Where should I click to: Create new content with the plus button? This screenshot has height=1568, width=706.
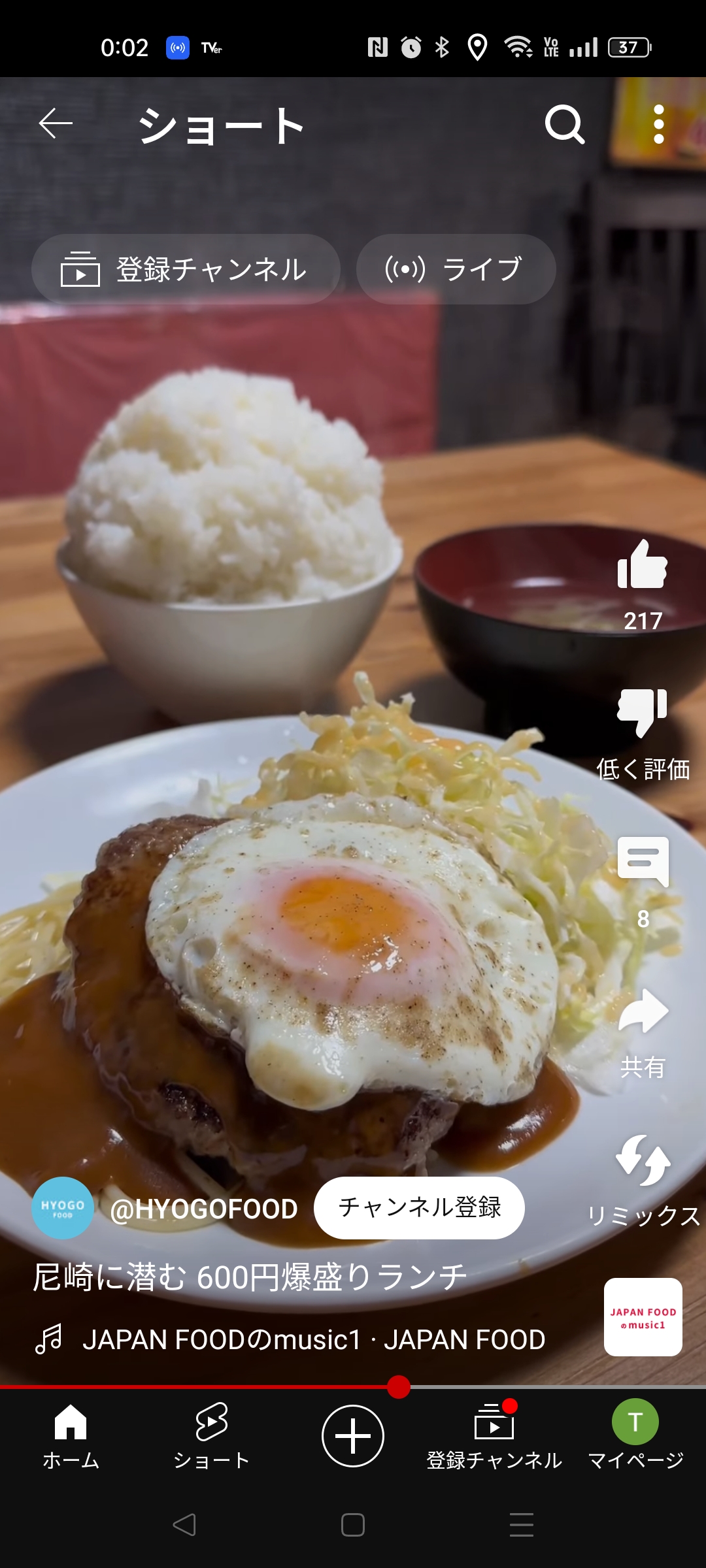pos(353,1436)
